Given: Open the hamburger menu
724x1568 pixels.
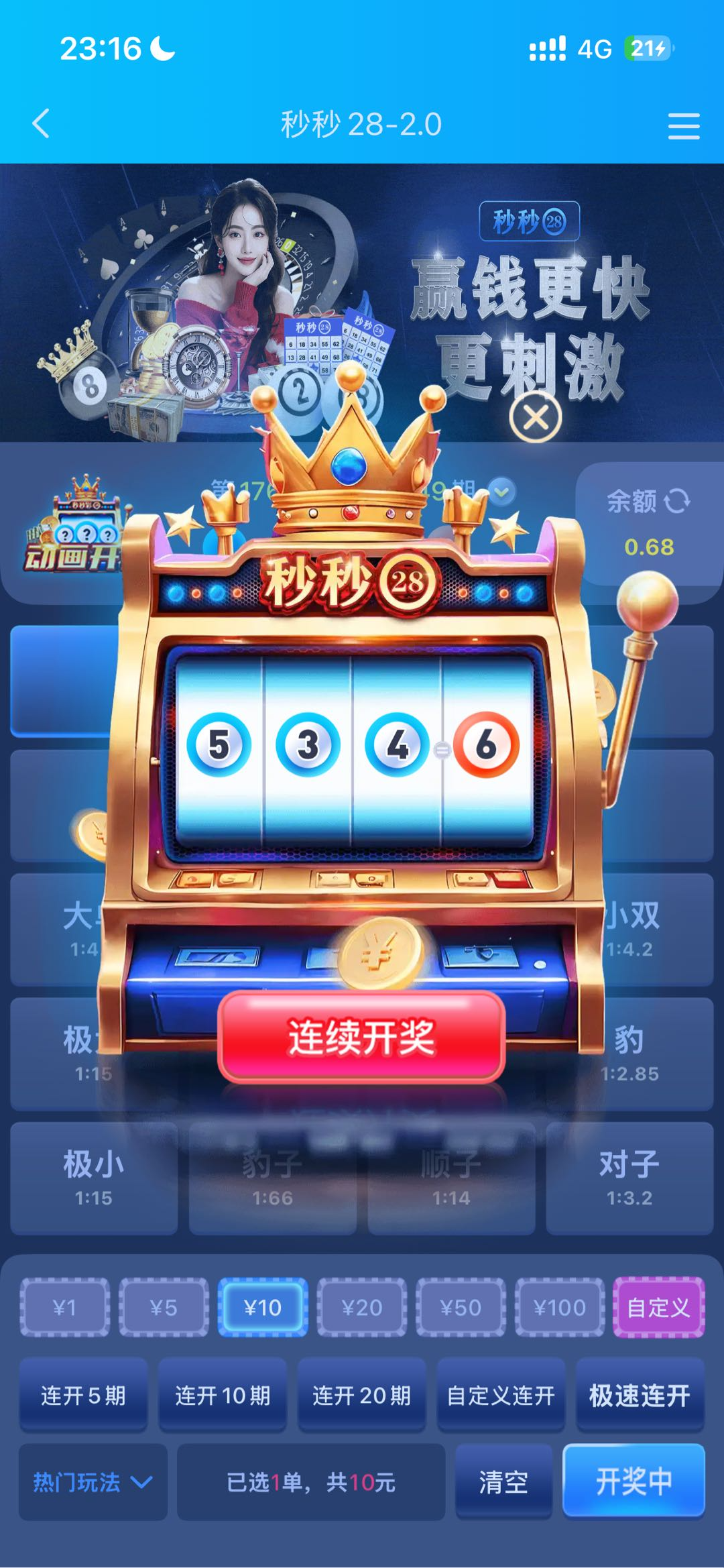Looking at the screenshot, I should pyautogui.click(x=683, y=125).
